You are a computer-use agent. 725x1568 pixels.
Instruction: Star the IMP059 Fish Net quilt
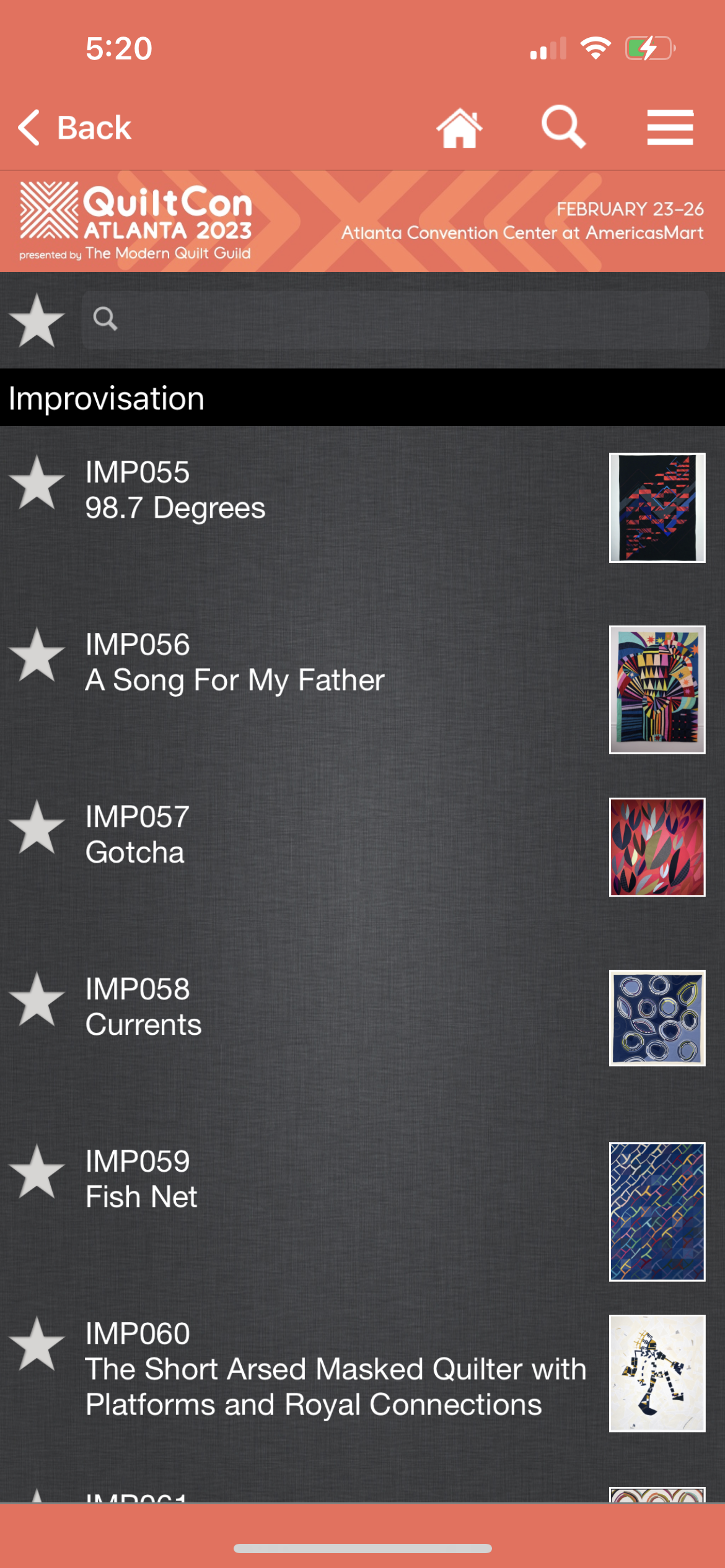[x=37, y=1172]
